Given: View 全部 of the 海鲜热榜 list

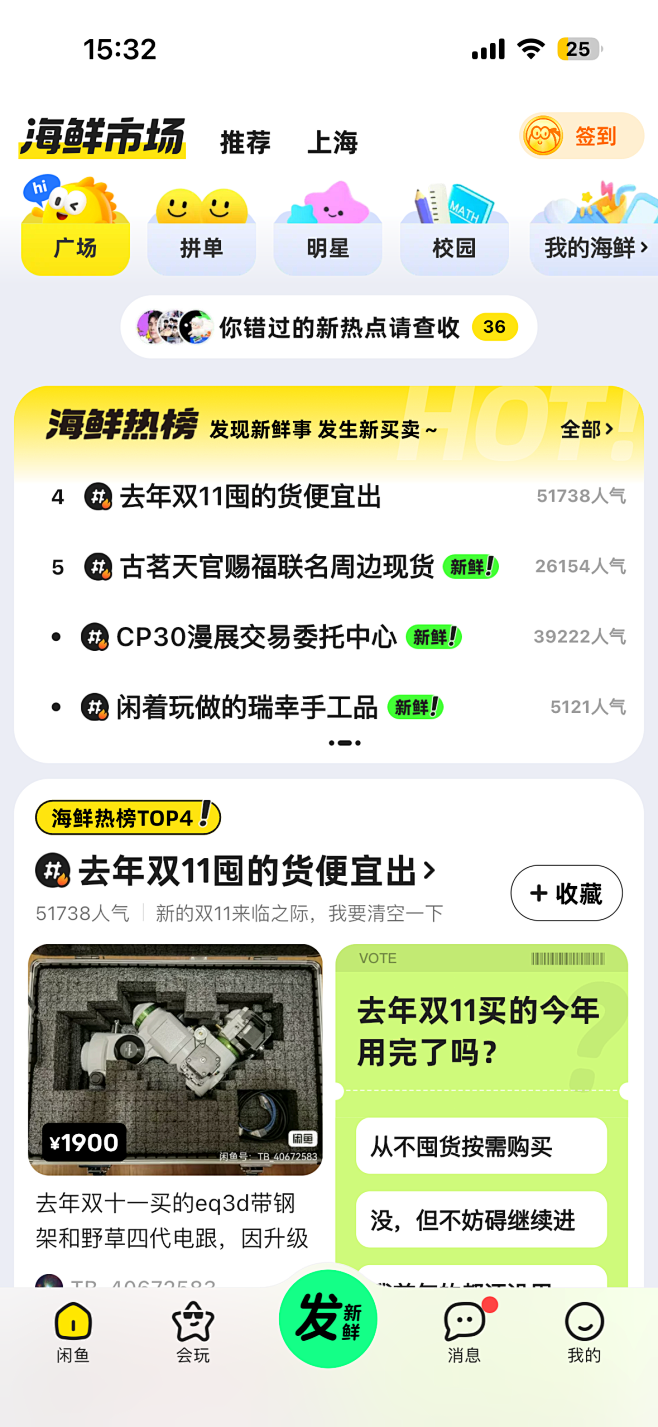Looking at the screenshot, I should coord(586,429).
